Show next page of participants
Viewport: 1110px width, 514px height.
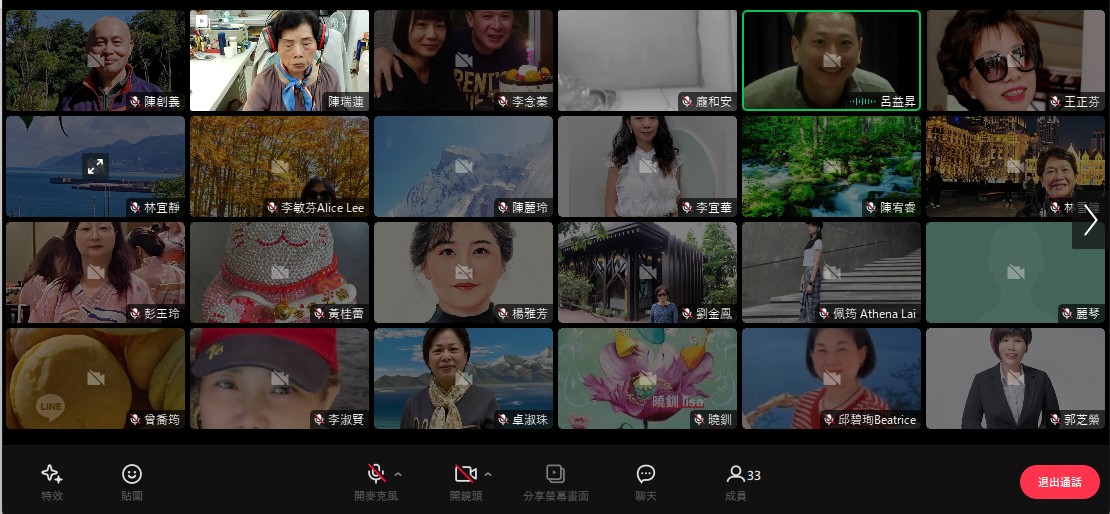click(x=1090, y=221)
